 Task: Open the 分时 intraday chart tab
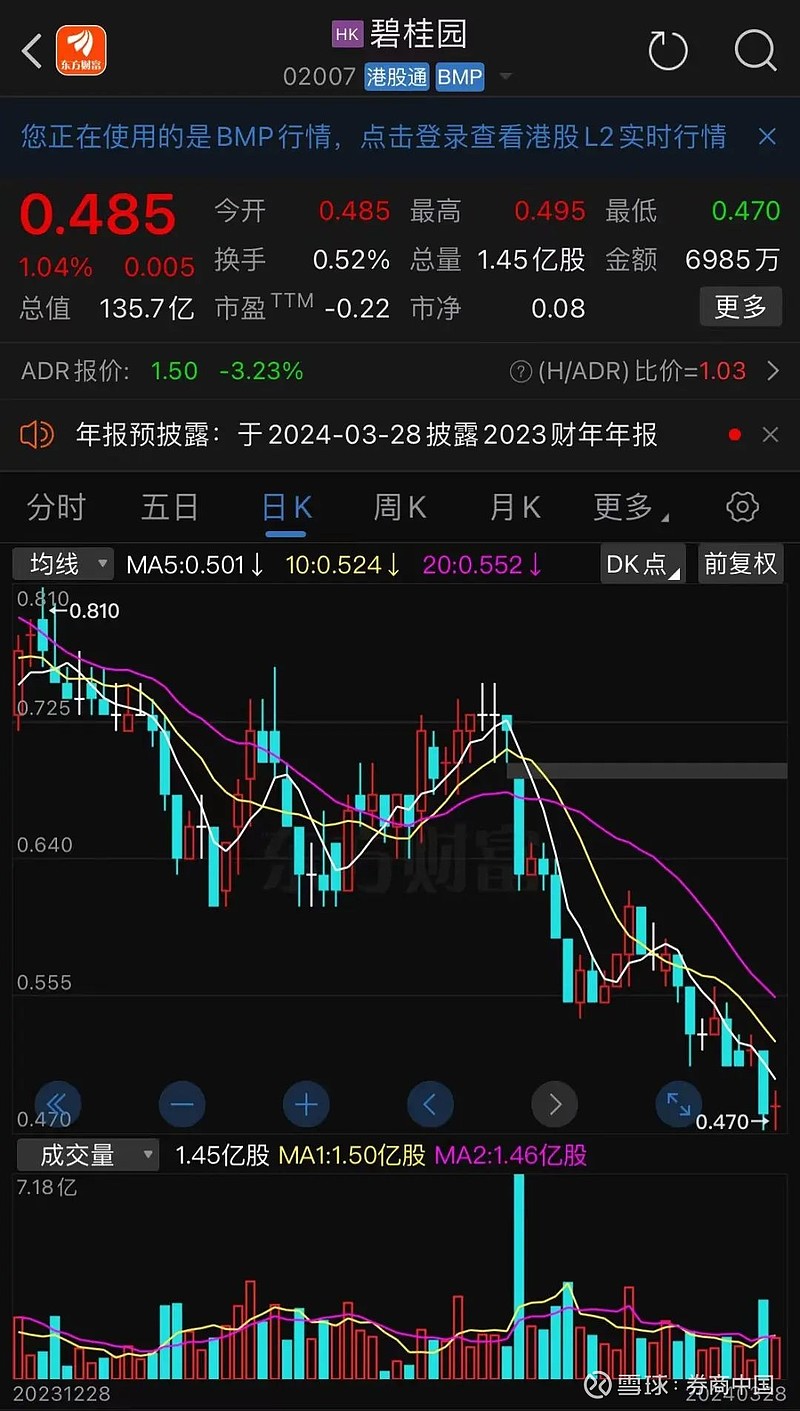tap(56, 507)
